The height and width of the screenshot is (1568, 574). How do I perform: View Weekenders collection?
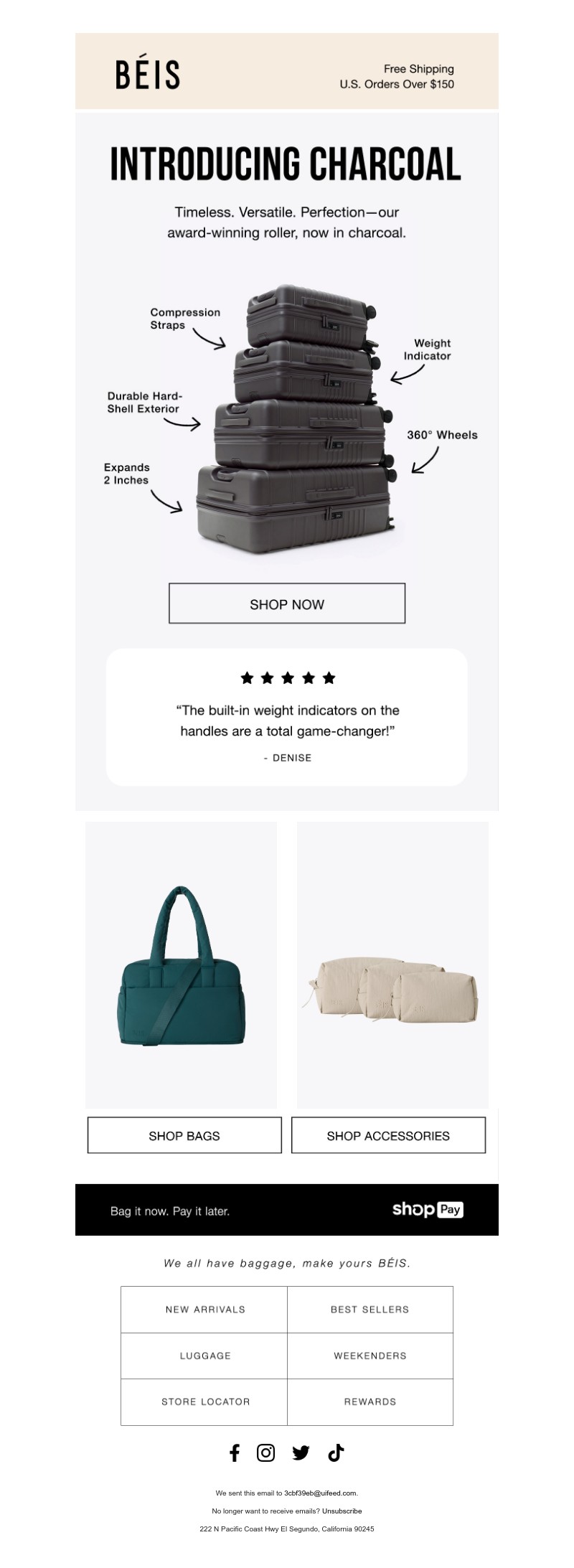point(370,1356)
